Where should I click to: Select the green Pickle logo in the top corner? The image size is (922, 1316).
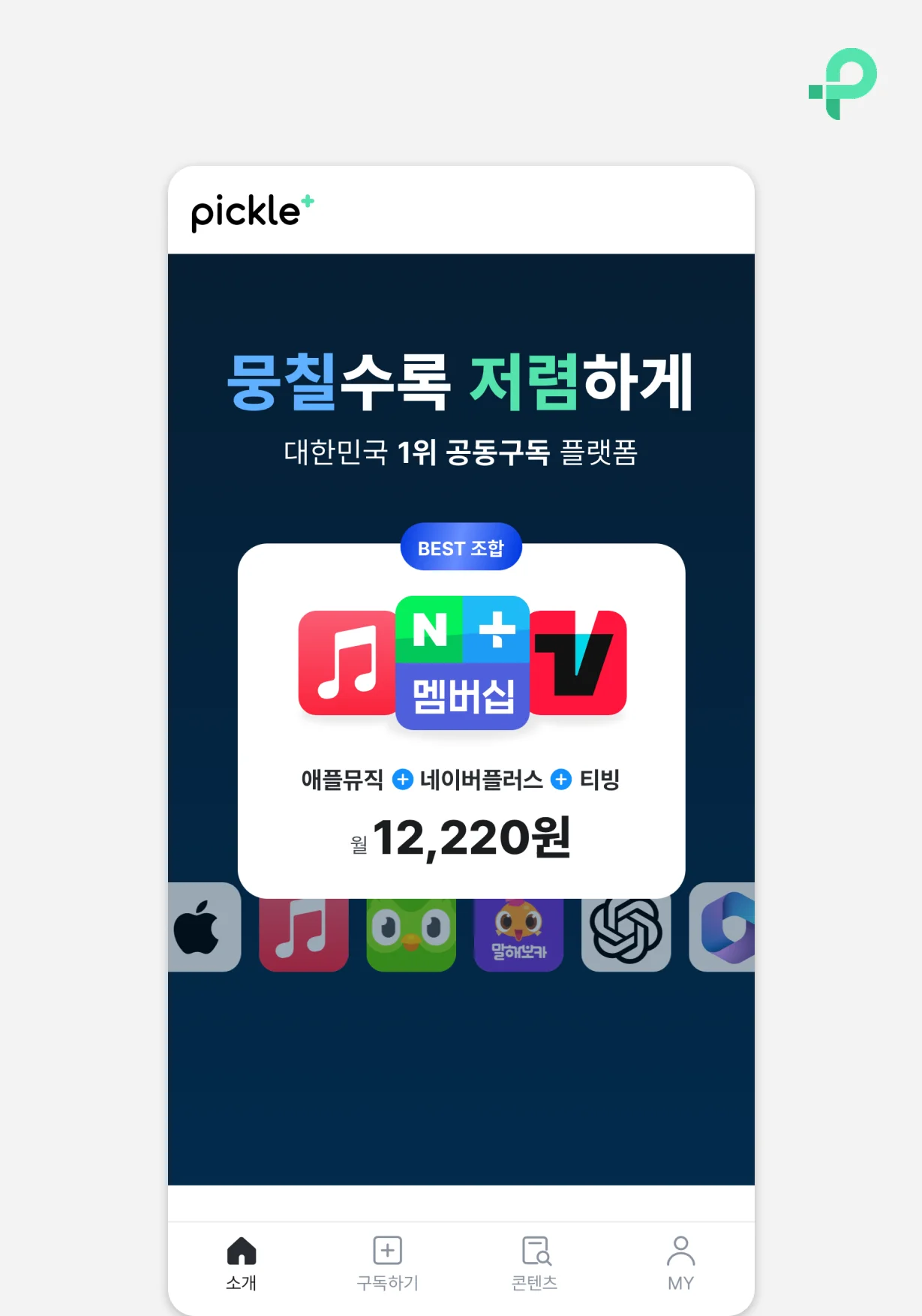point(841,85)
